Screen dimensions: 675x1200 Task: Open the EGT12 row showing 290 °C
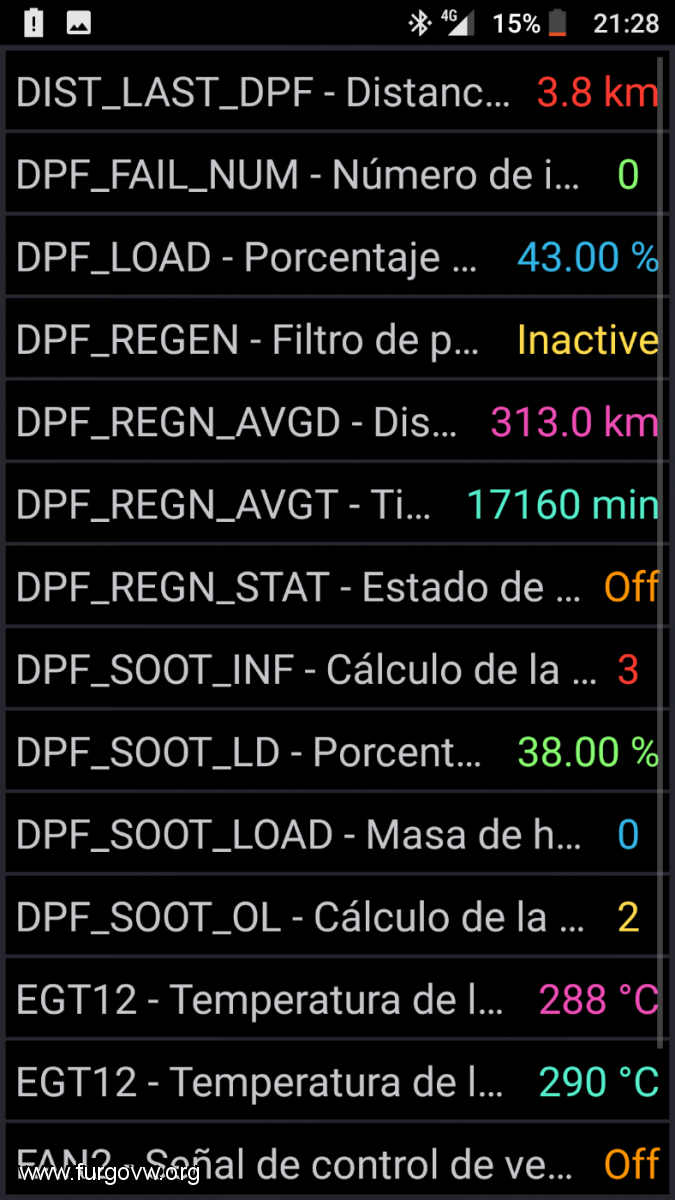[337, 1082]
